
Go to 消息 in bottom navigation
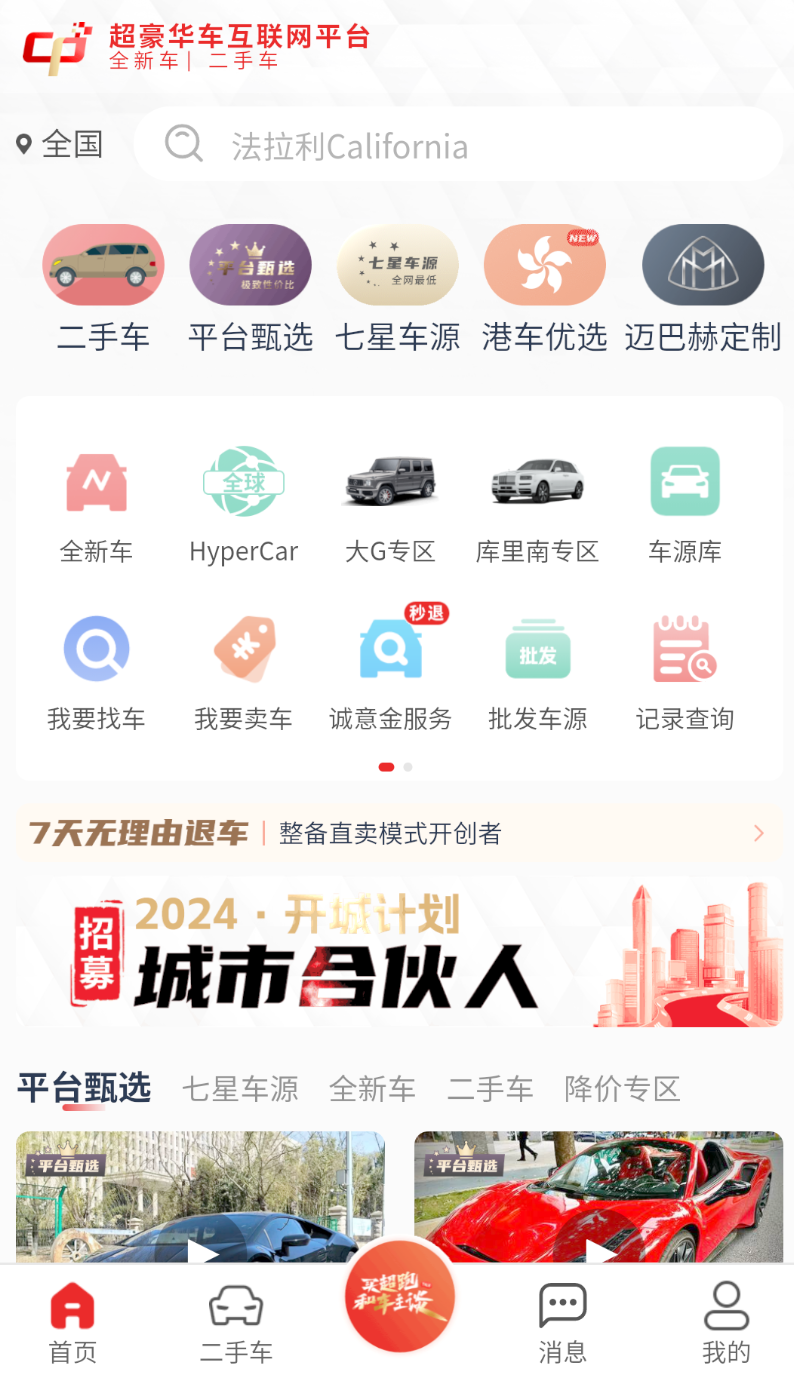click(x=562, y=1322)
